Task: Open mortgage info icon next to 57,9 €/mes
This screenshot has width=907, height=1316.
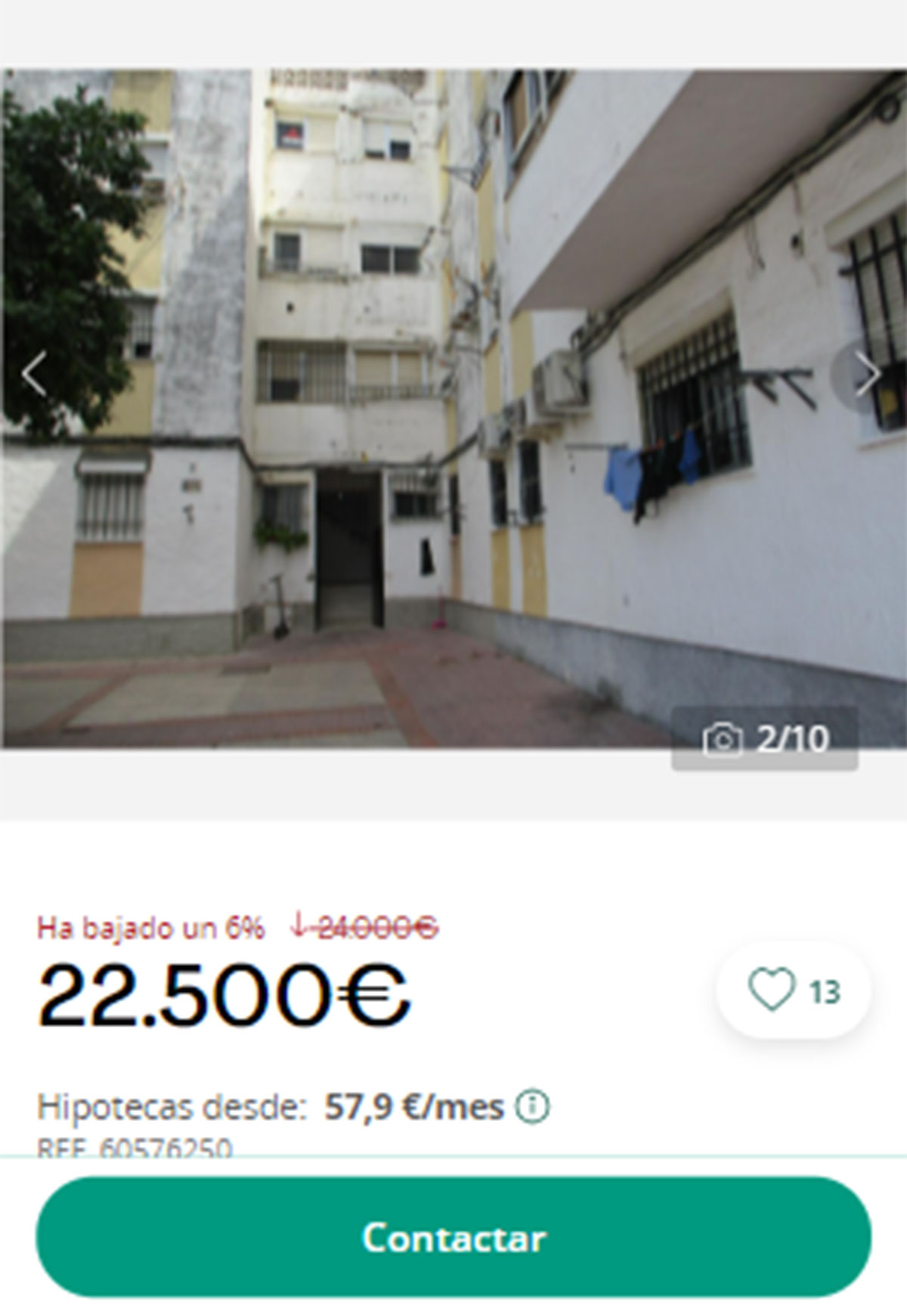Action: [x=532, y=1107]
